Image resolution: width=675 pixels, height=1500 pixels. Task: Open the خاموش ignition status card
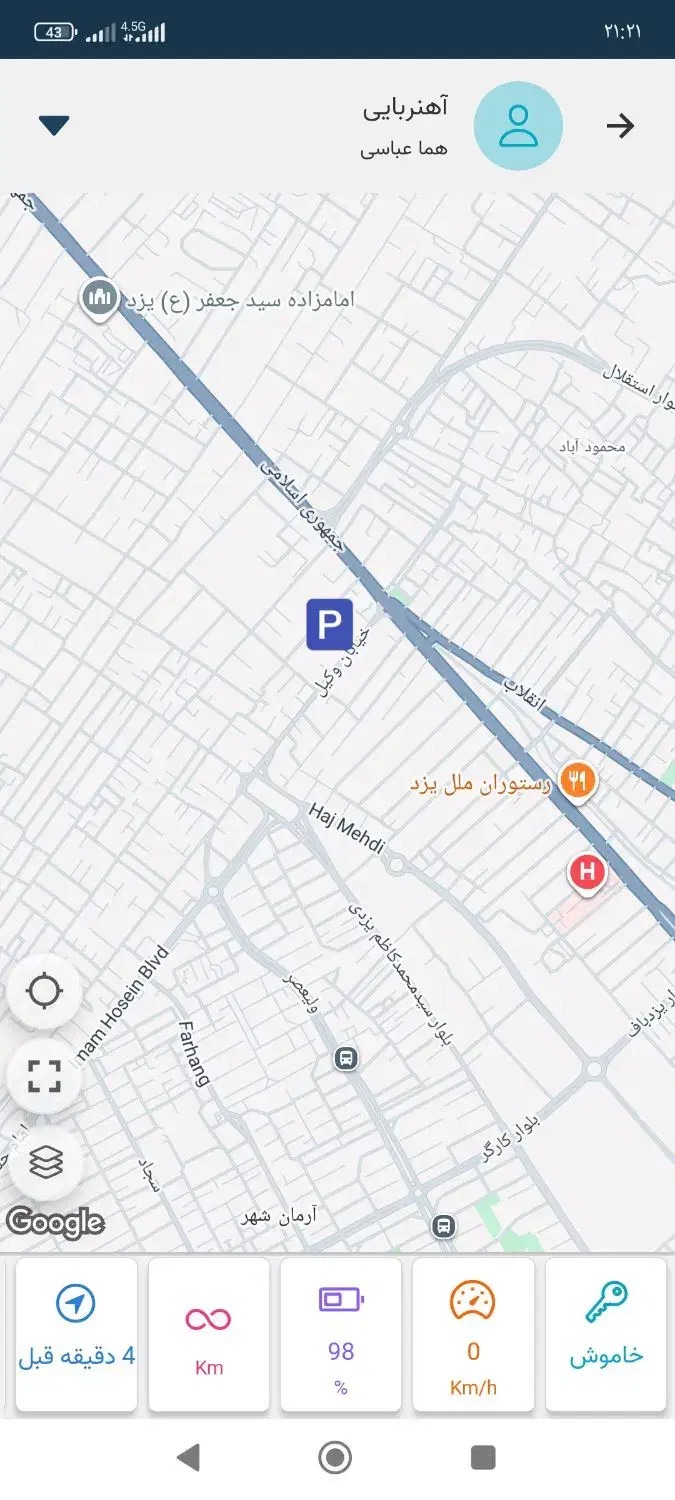pyautogui.click(x=606, y=1334)
